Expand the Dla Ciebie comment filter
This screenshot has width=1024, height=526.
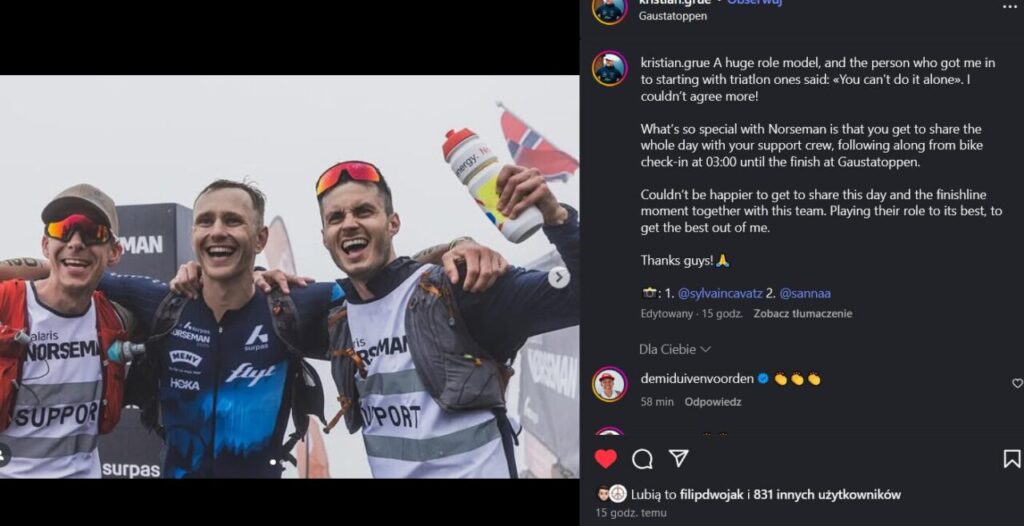(675, 349)
